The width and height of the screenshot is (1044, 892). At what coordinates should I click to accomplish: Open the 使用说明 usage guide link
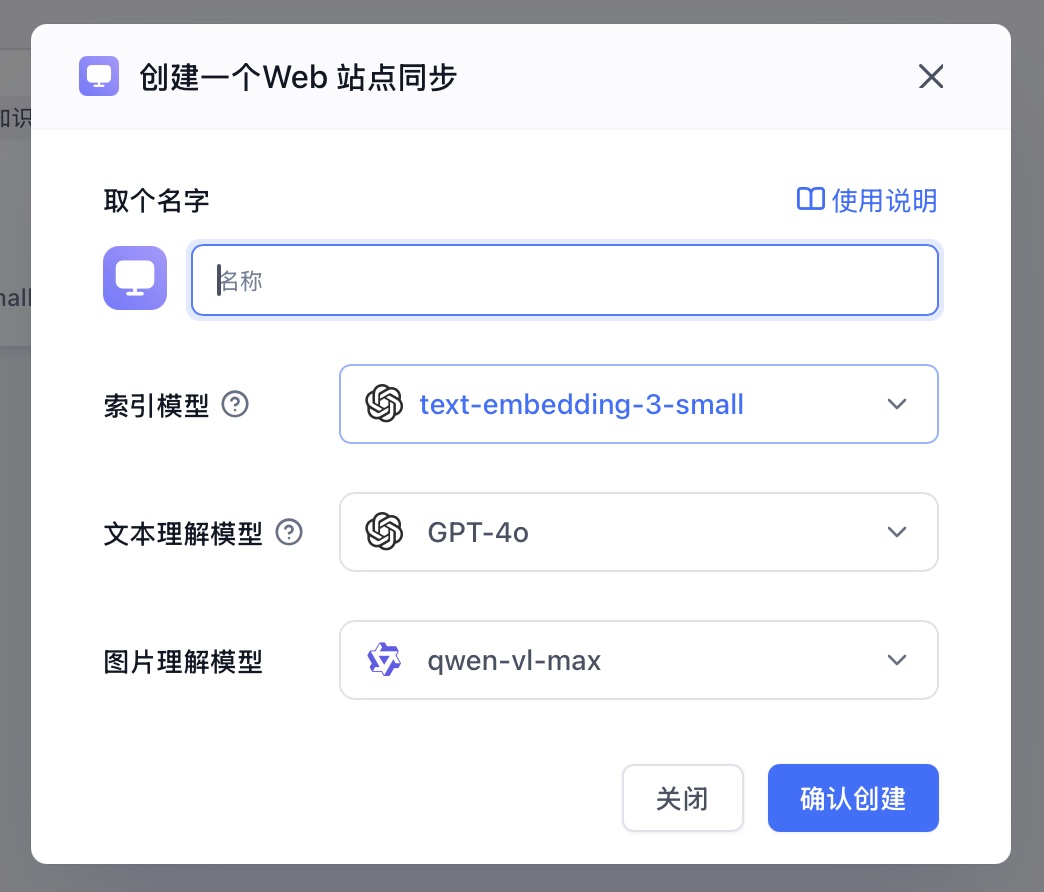(867, 200)
